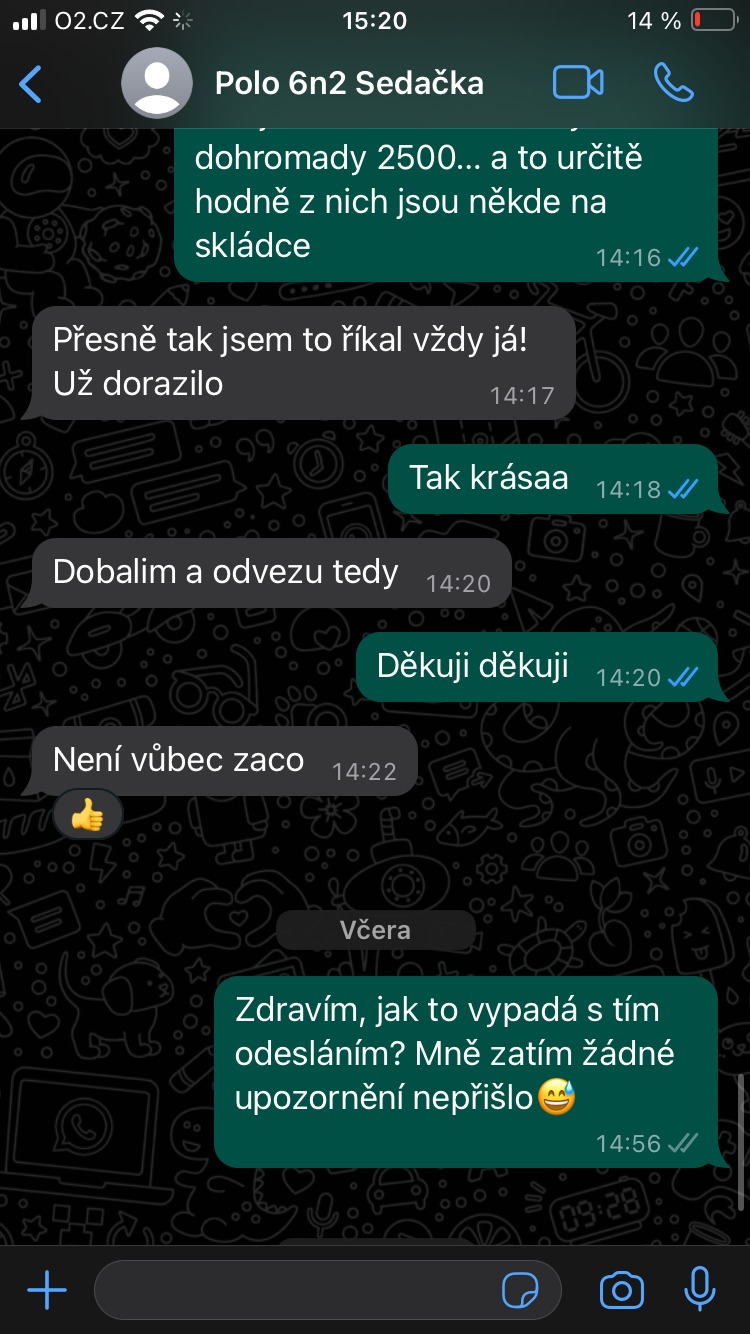Open the attachment plus menu

[x=47, y=1291]
